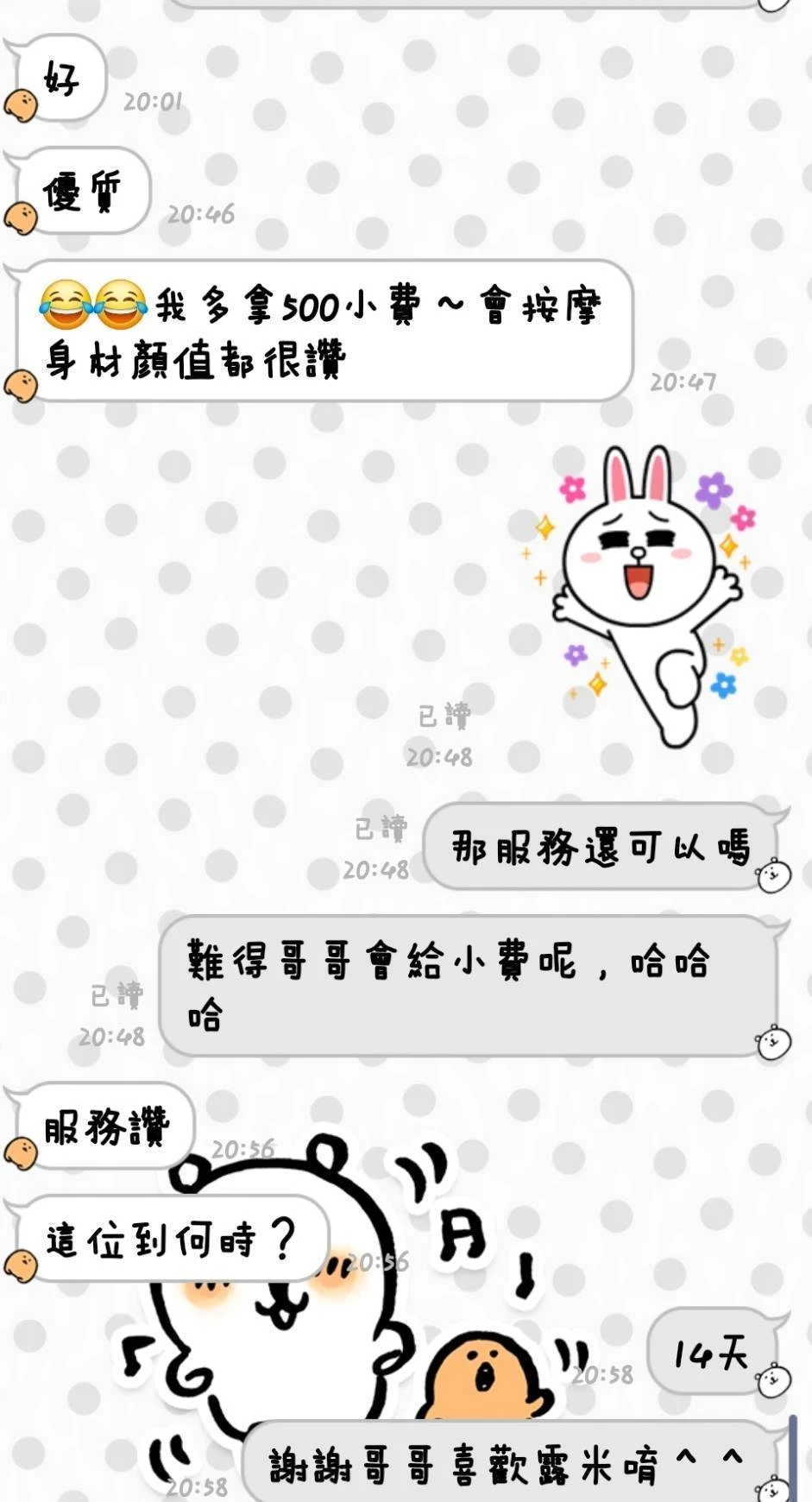Viewport: 812px width, 1502px height.
Task: Tap the avatar next to 服務讚 message
Action: 21,1153
